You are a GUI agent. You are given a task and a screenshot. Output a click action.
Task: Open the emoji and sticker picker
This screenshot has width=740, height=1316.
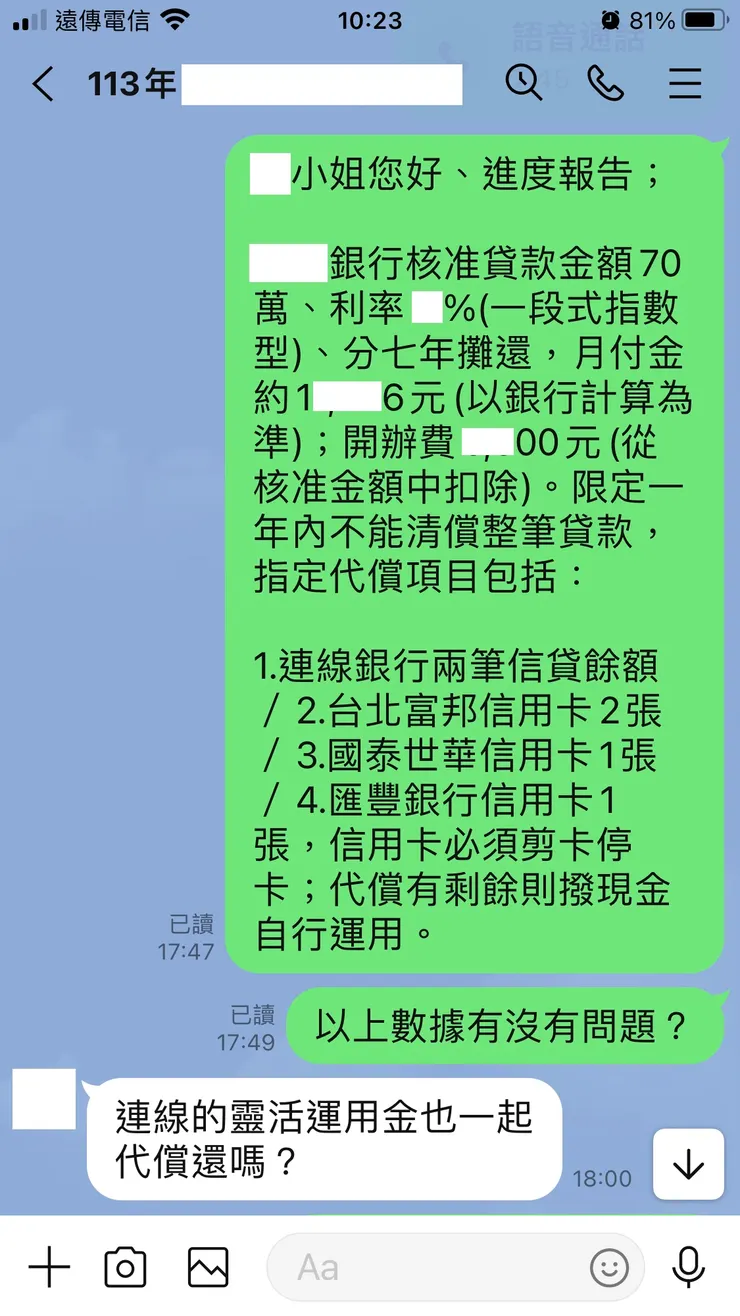[x=609, y=1267]
